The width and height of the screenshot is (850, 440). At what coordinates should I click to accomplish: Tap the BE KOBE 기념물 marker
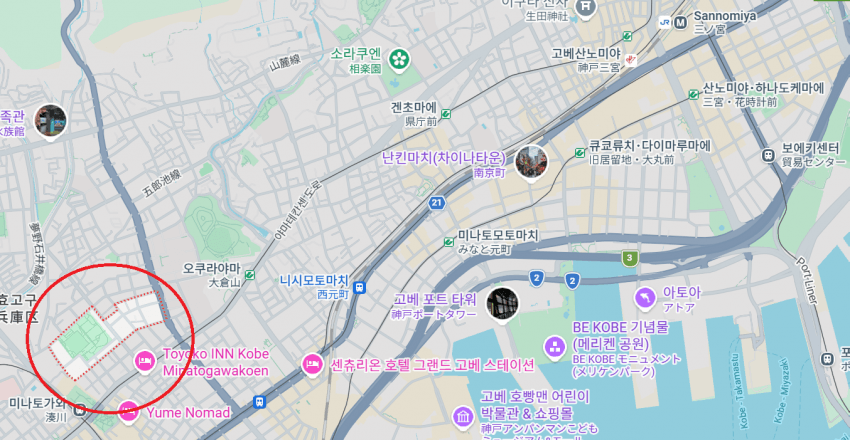(x=555, y=347)
